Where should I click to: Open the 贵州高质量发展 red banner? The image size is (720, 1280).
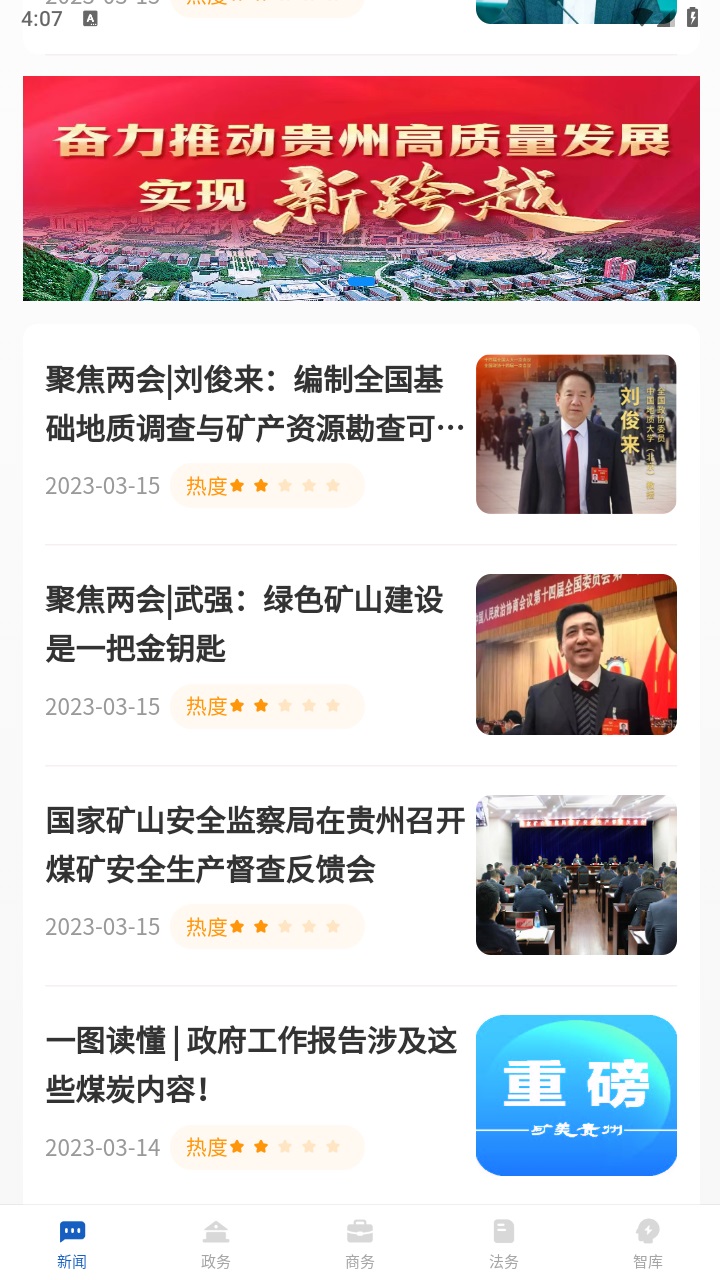(x=361, y=188)
